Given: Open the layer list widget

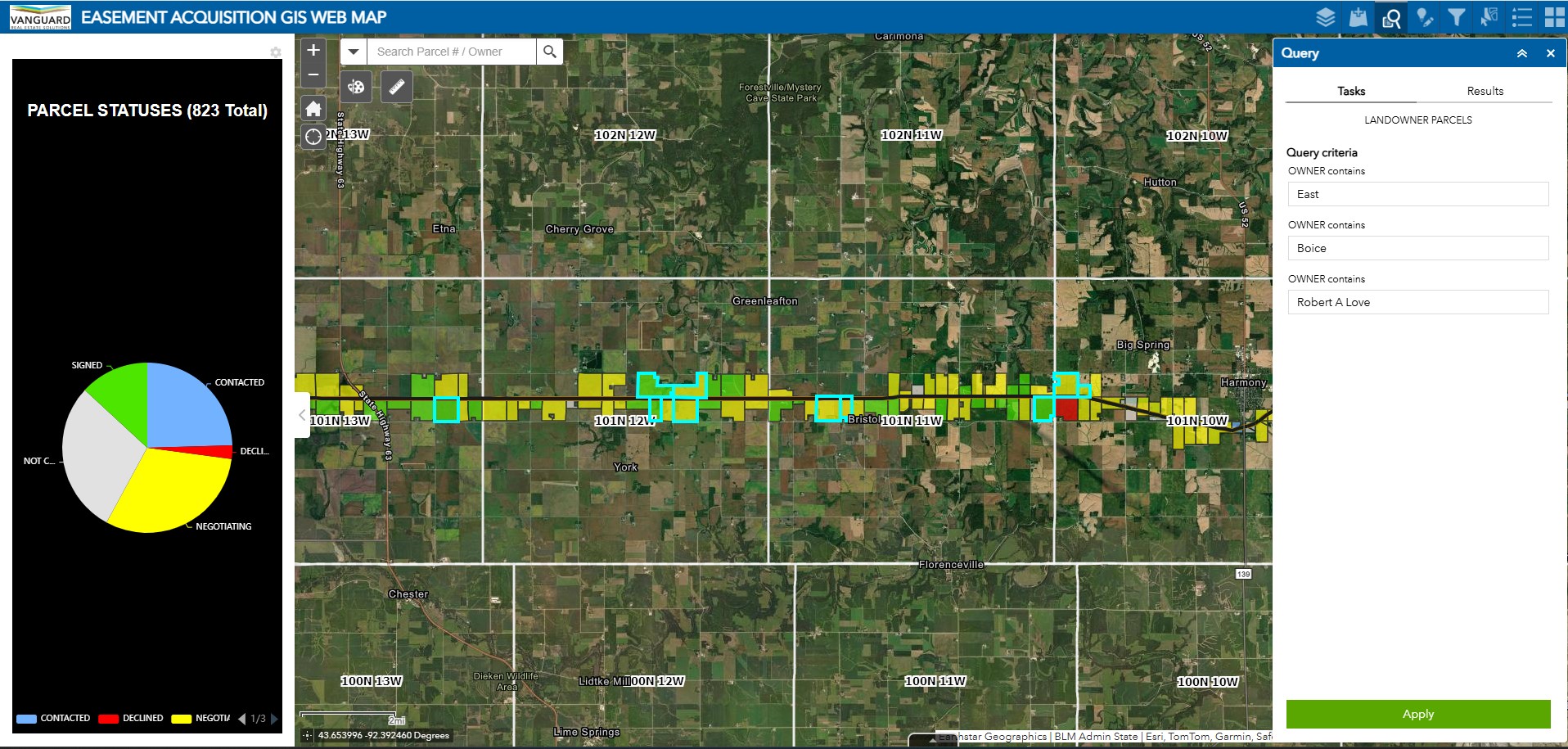Looking at the screenshot, I should (1325, 17).
